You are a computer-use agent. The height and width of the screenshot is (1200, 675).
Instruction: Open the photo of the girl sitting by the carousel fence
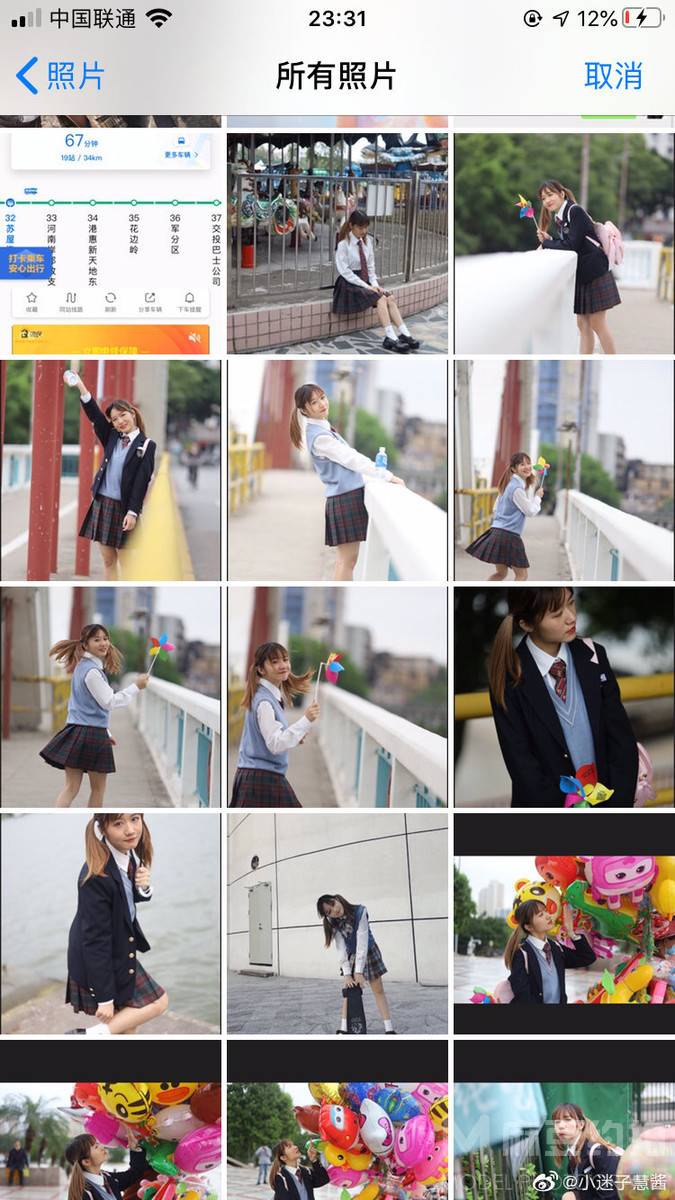point(337,243)
